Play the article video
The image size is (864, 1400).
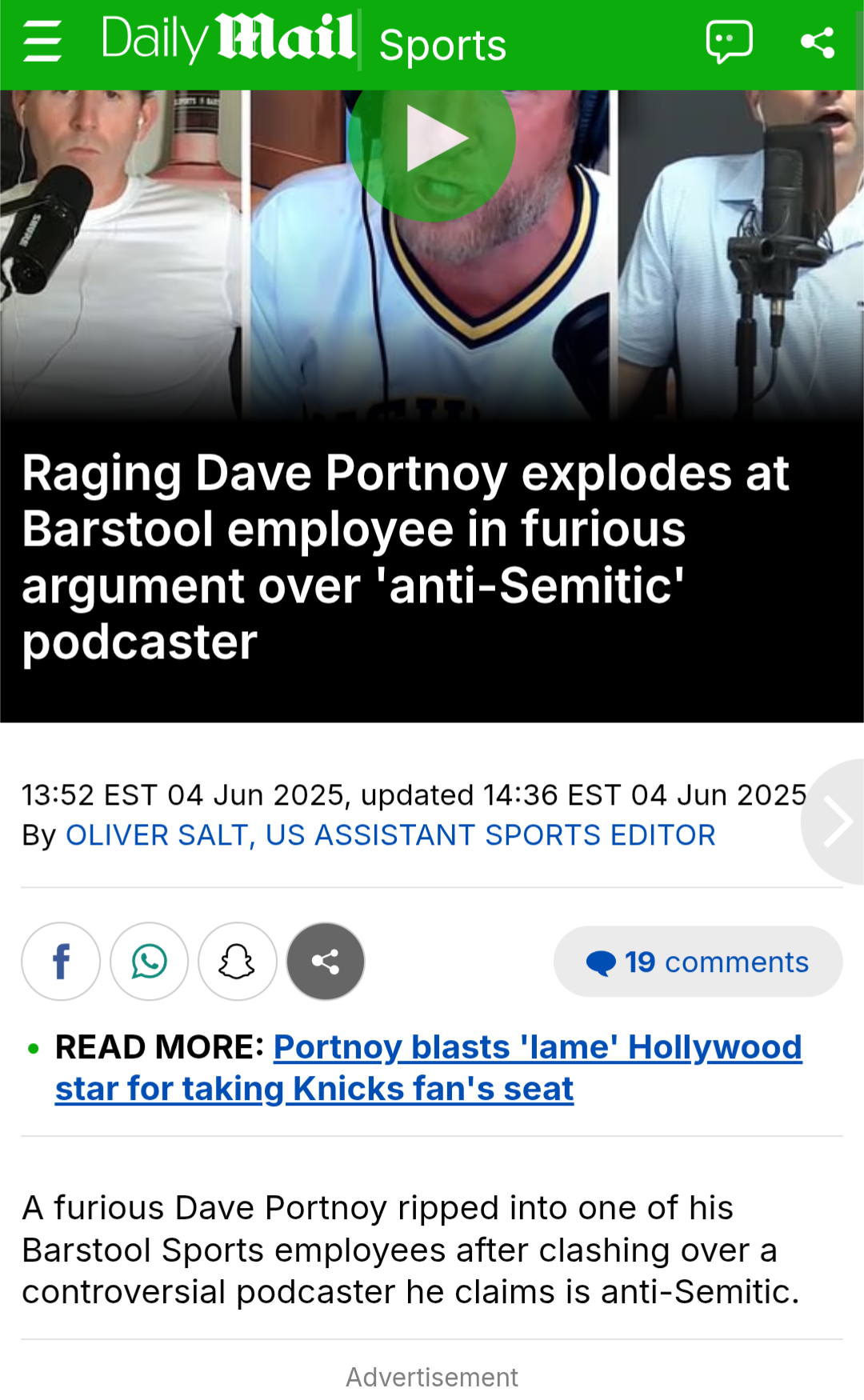[x=432, y=140]
